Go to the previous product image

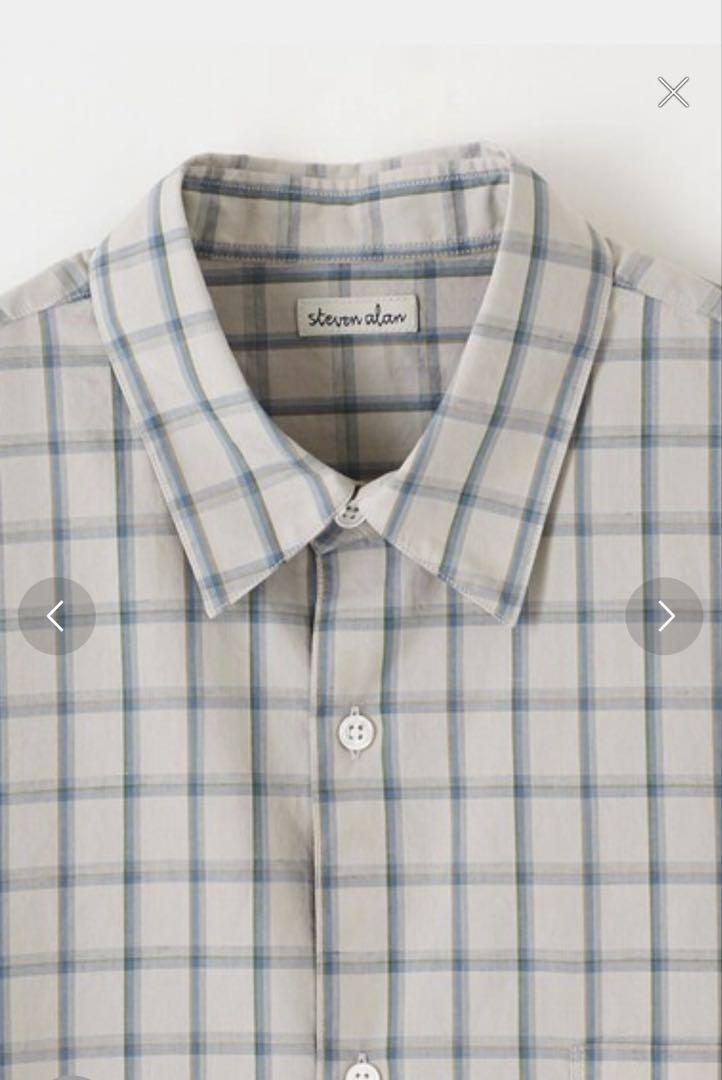pos(56,616)
